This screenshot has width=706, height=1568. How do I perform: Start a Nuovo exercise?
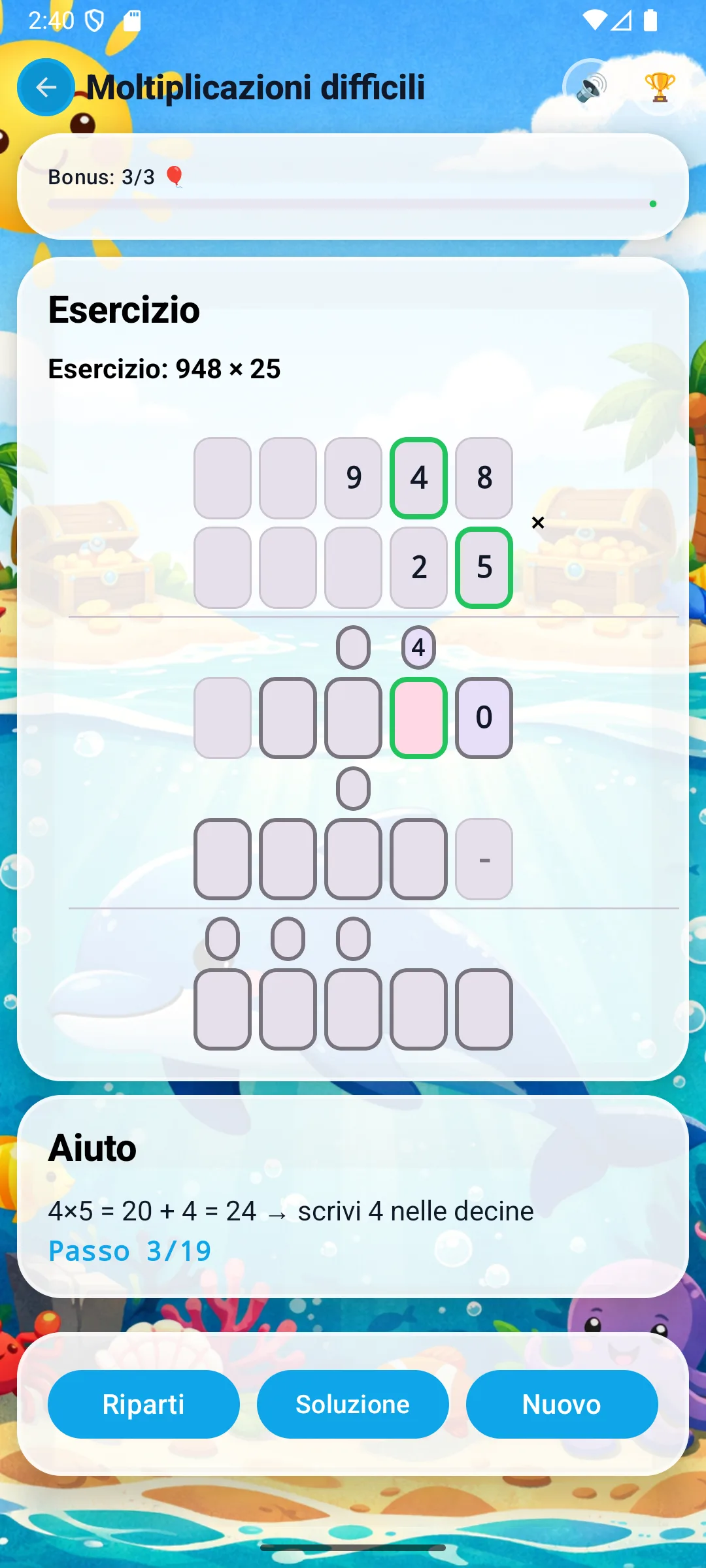click(x=562, y=1404)
